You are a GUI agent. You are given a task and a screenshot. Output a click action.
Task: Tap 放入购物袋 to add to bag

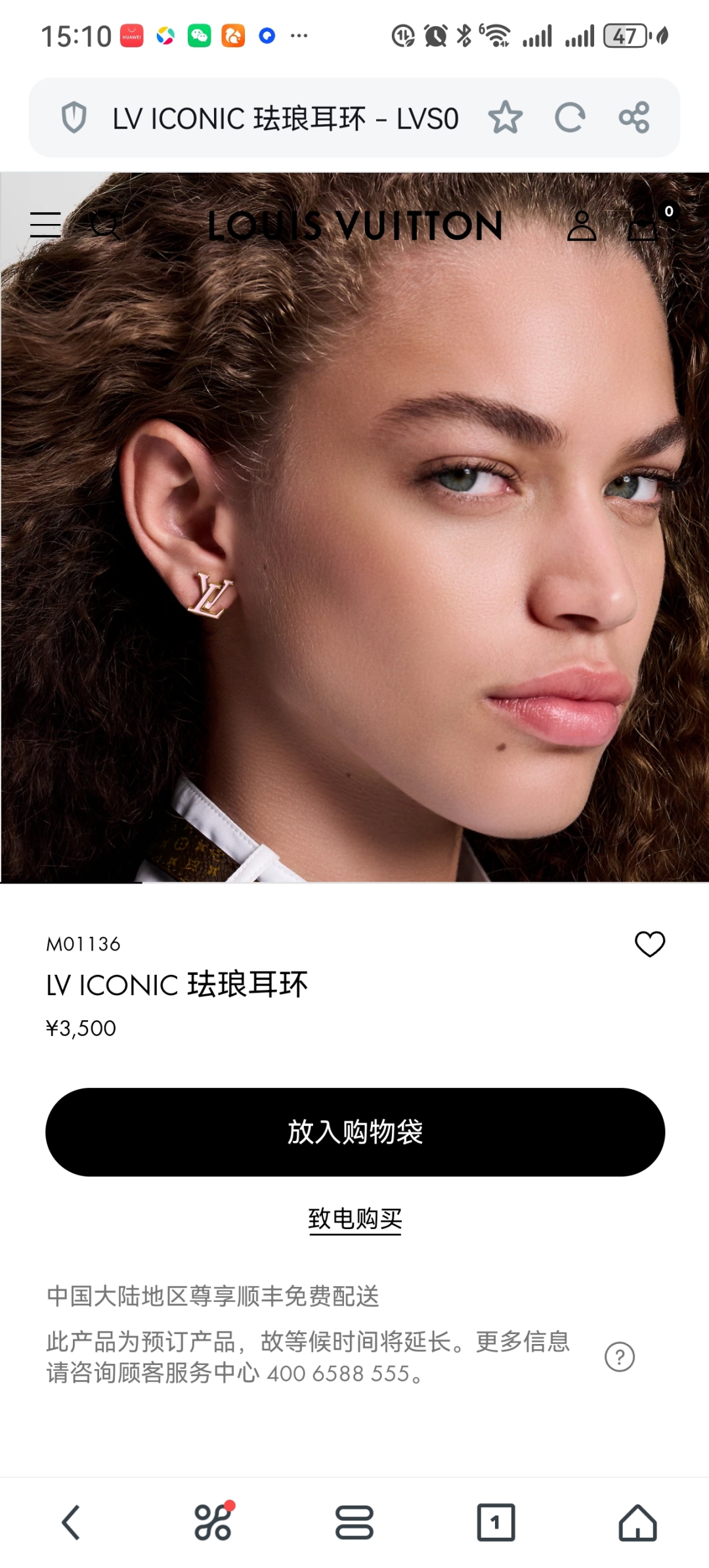pos(354,1132)
